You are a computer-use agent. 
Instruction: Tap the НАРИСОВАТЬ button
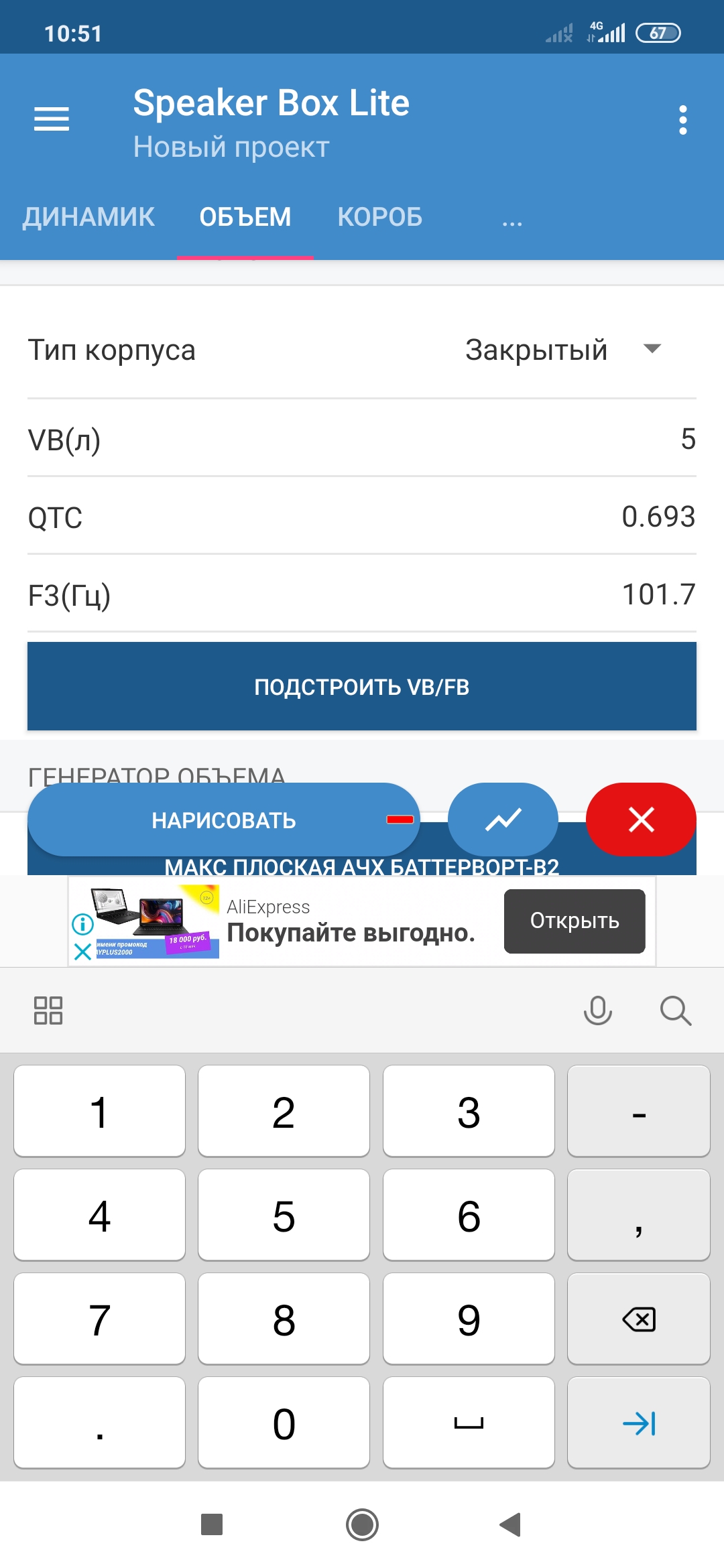coord(224,820)
